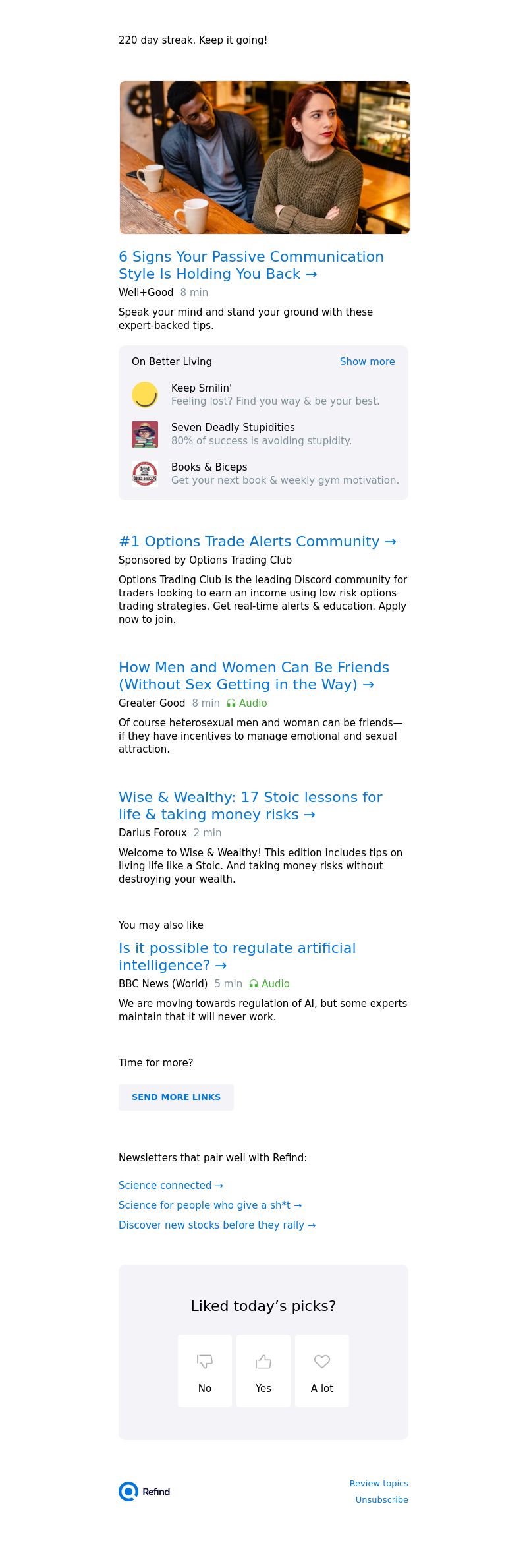Viewport: 527px width, 1568px height.
Task: Select 'A lot' heart rating
Action: click(x=322, y=1370)
